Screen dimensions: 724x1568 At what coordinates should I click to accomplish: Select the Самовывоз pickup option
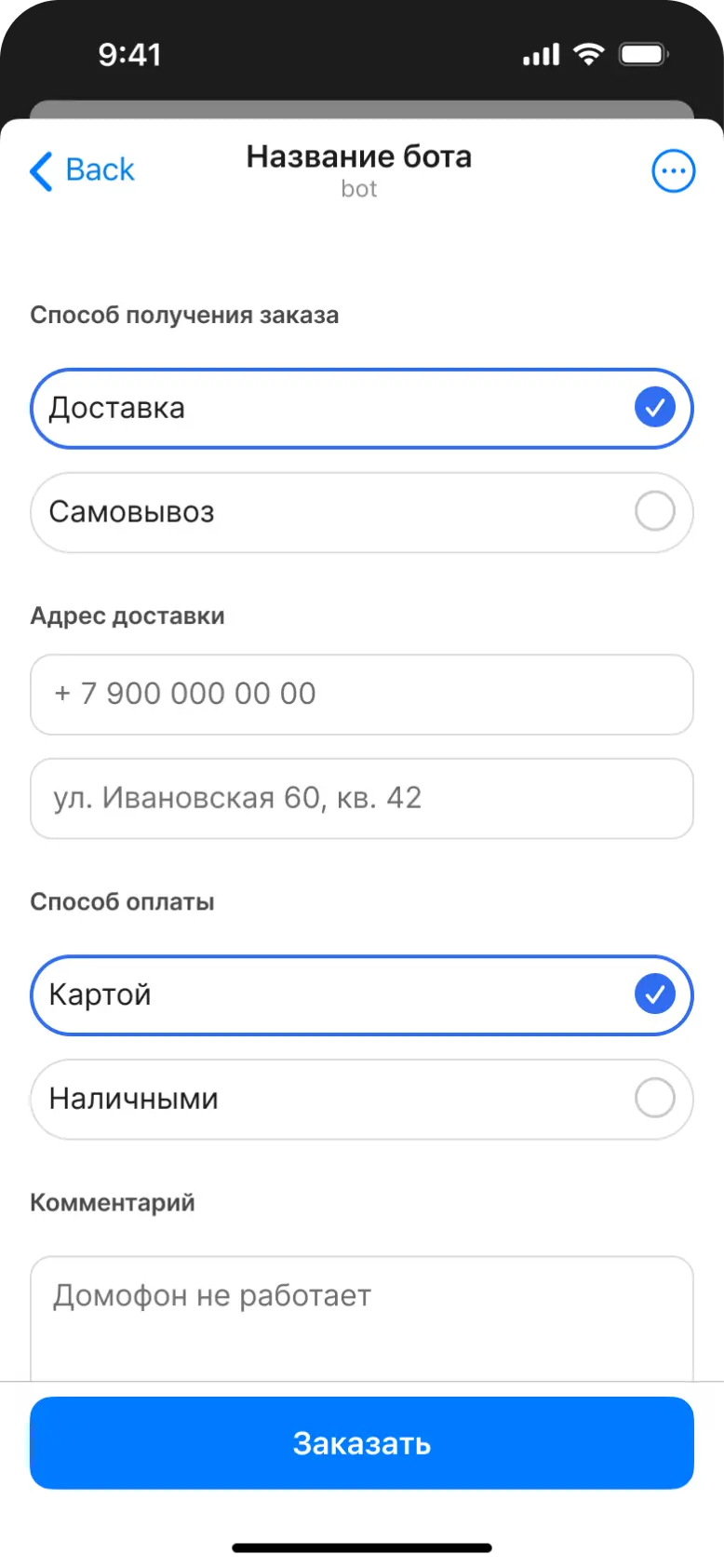point(361,510)
